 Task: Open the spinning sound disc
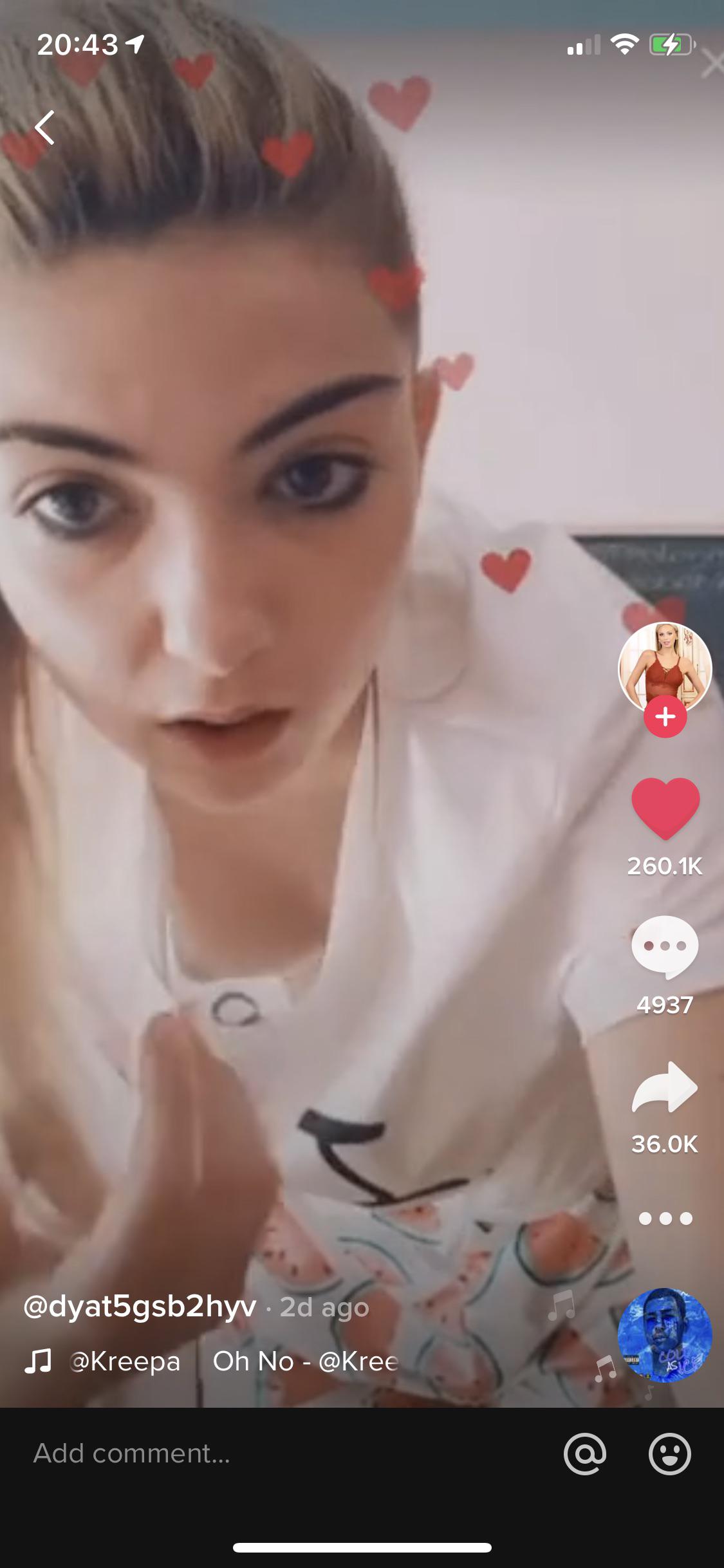click(x=665, y=1335)
